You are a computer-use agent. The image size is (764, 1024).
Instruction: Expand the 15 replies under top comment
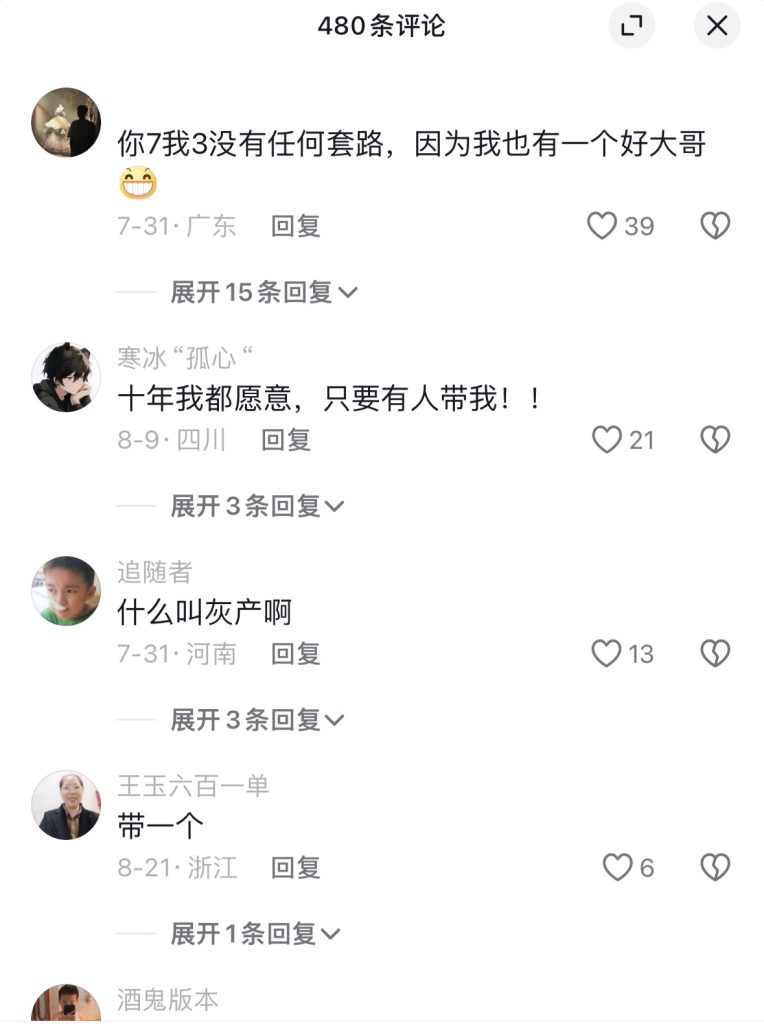(250, 293)
